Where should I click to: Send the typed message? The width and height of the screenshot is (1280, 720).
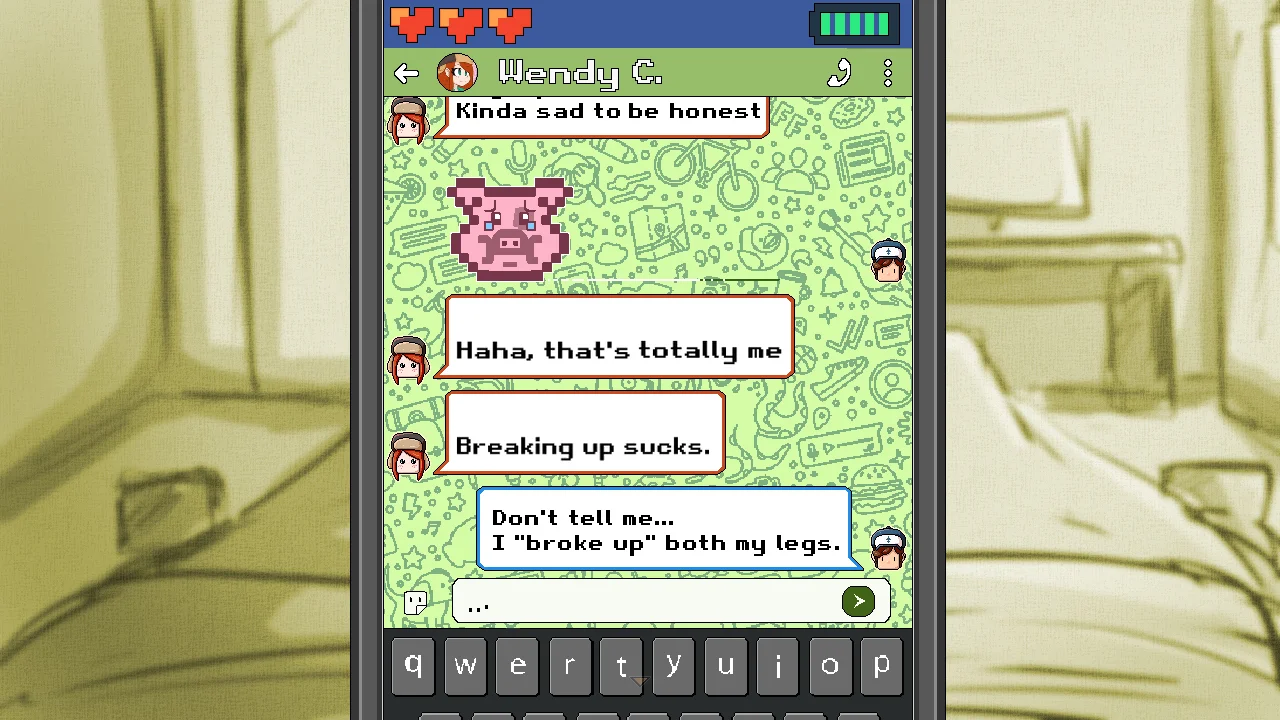pos(858,601)
